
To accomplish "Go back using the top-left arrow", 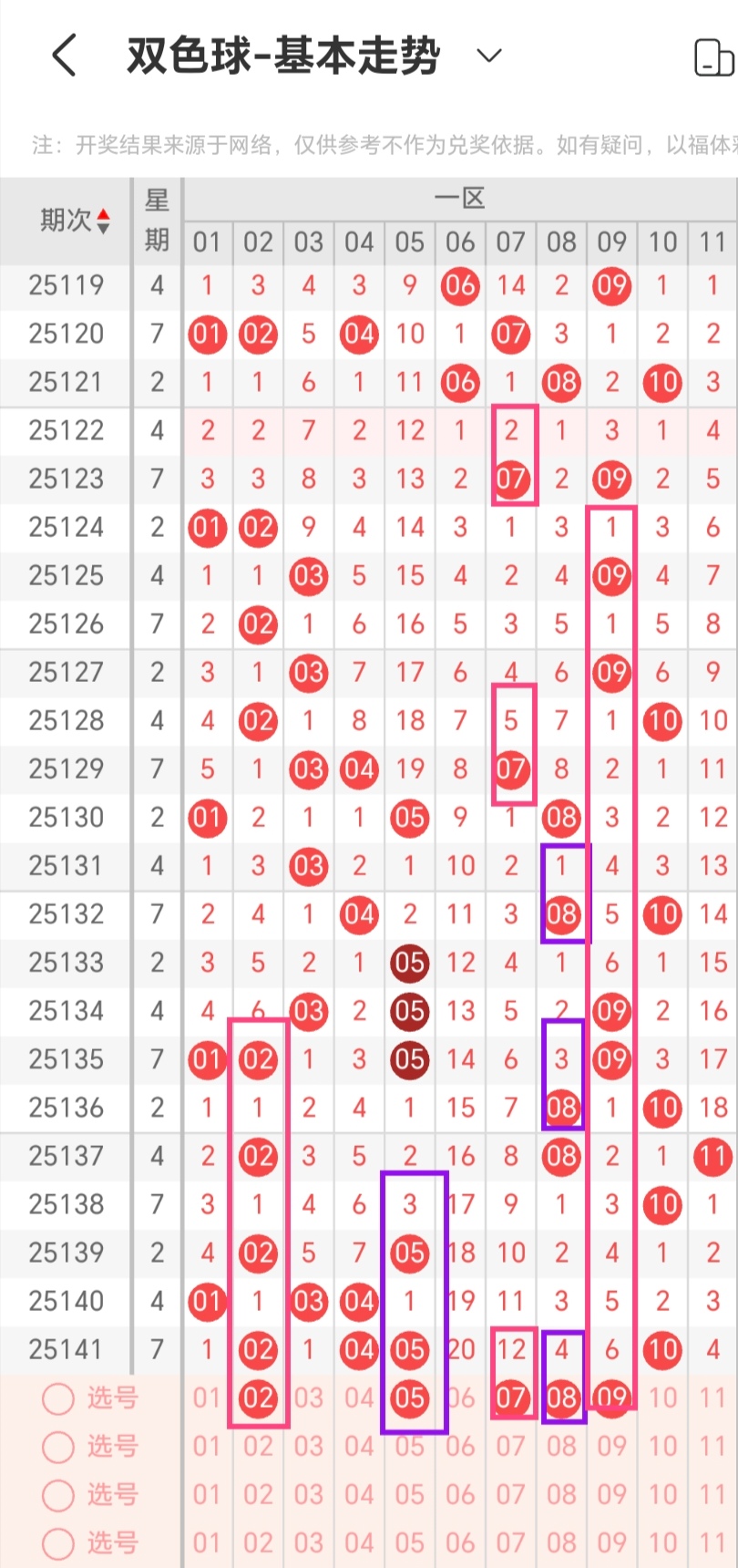I will (x=64, y=56).
